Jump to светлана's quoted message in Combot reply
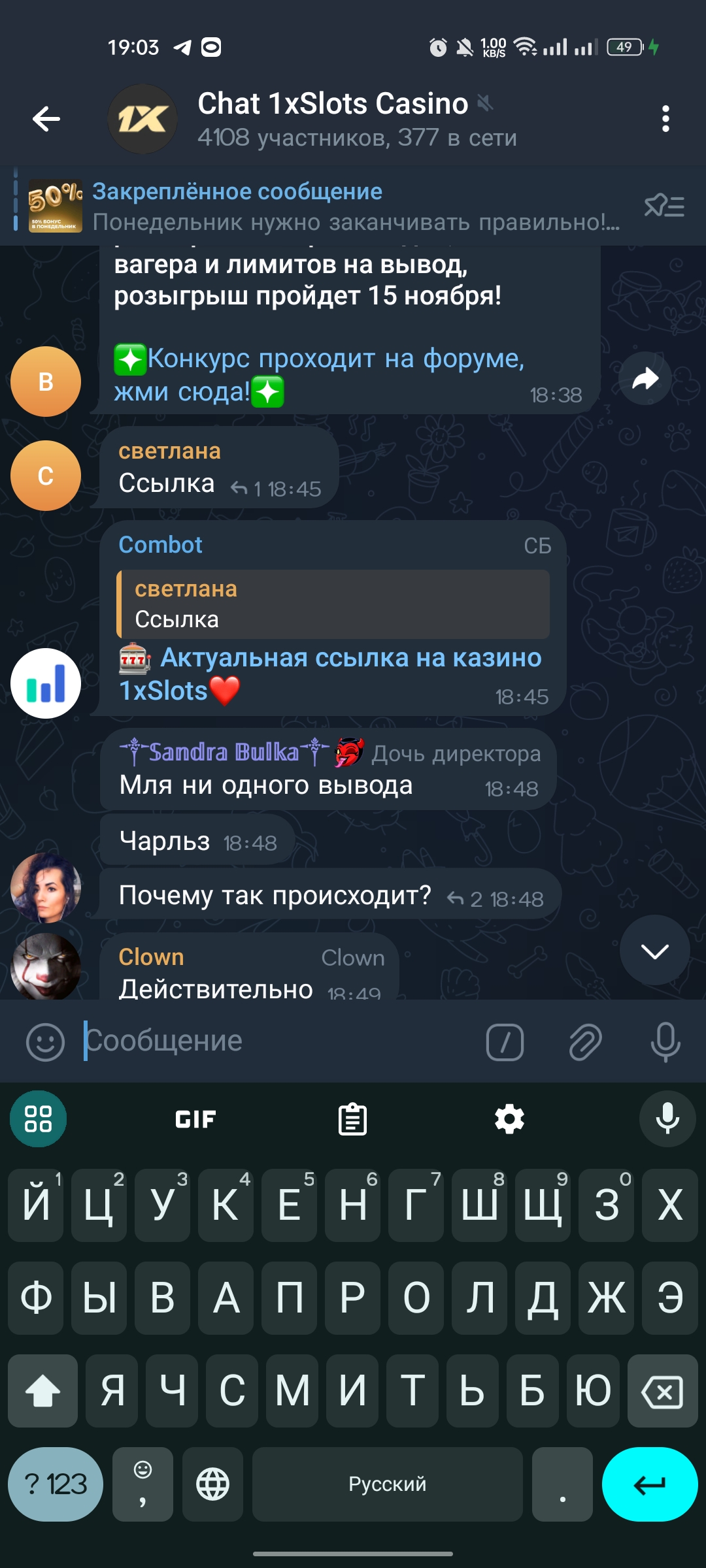 click(333, 604)
